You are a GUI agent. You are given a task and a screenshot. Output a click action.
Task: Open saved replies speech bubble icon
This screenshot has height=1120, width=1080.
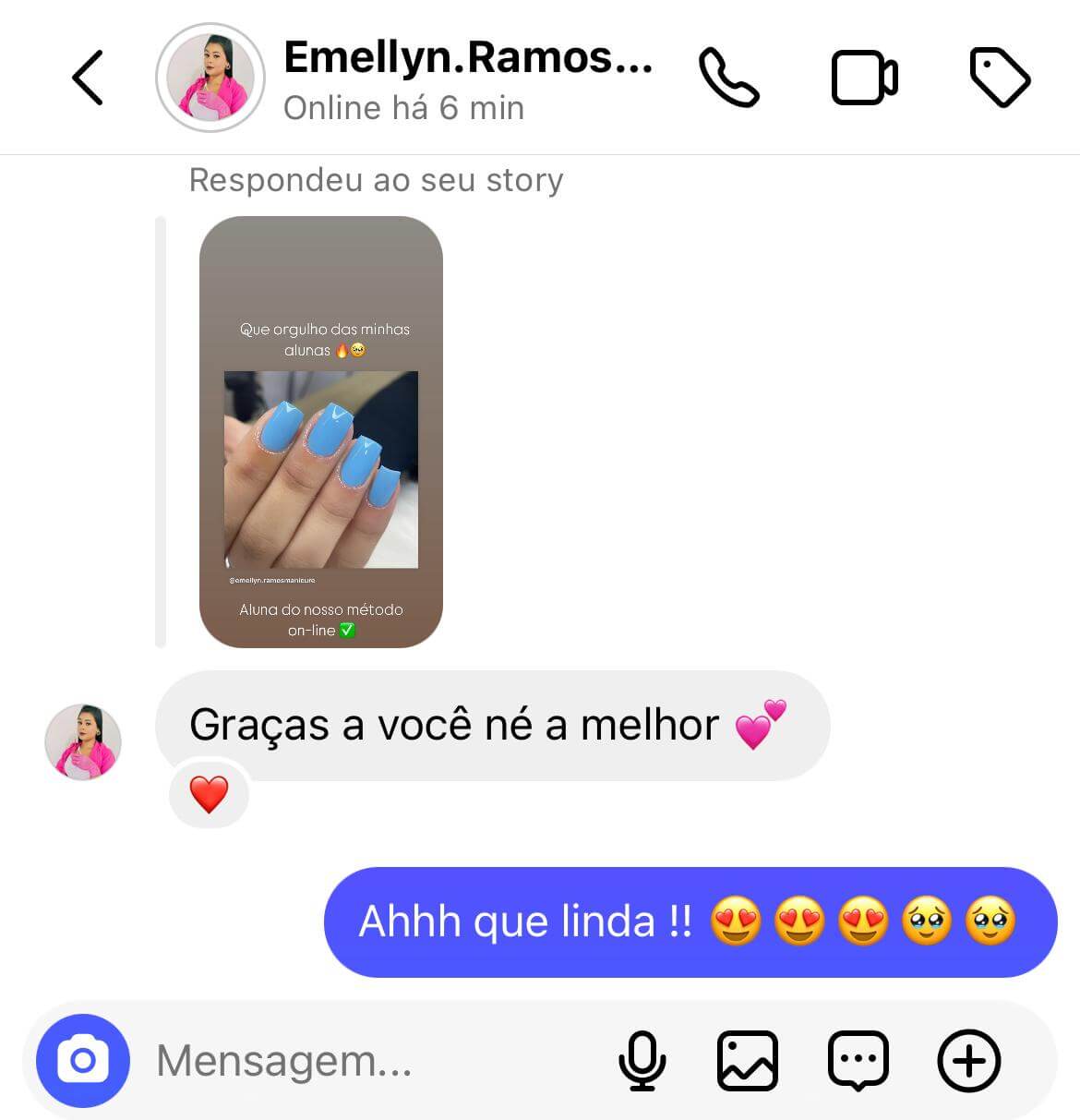(x=858, y=1060)
